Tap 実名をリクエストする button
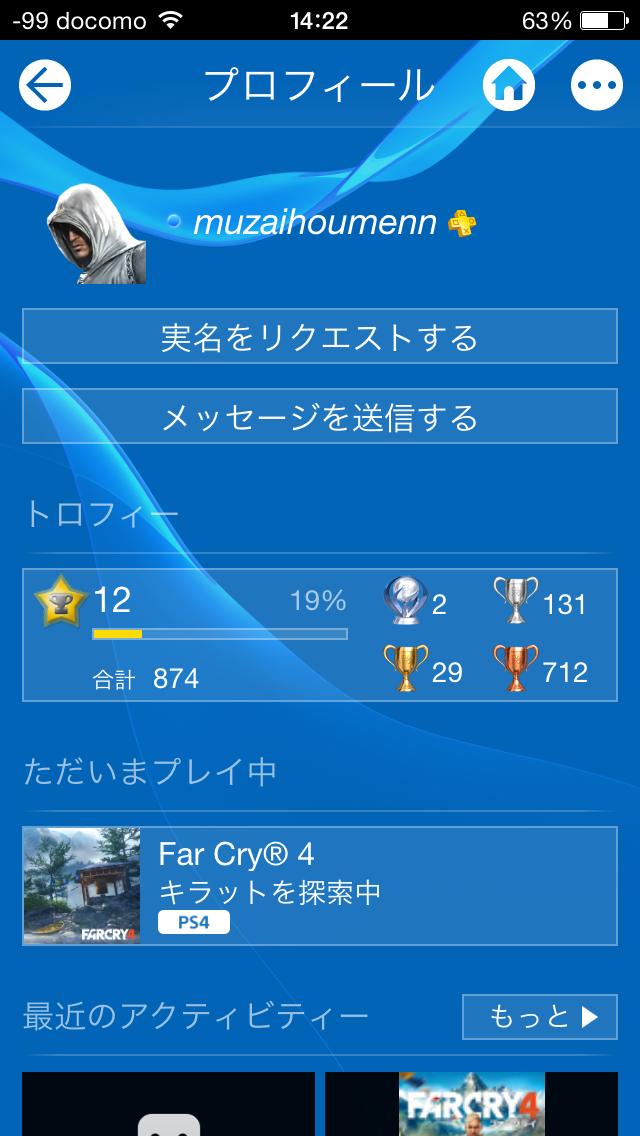 (x=320, y=337)
